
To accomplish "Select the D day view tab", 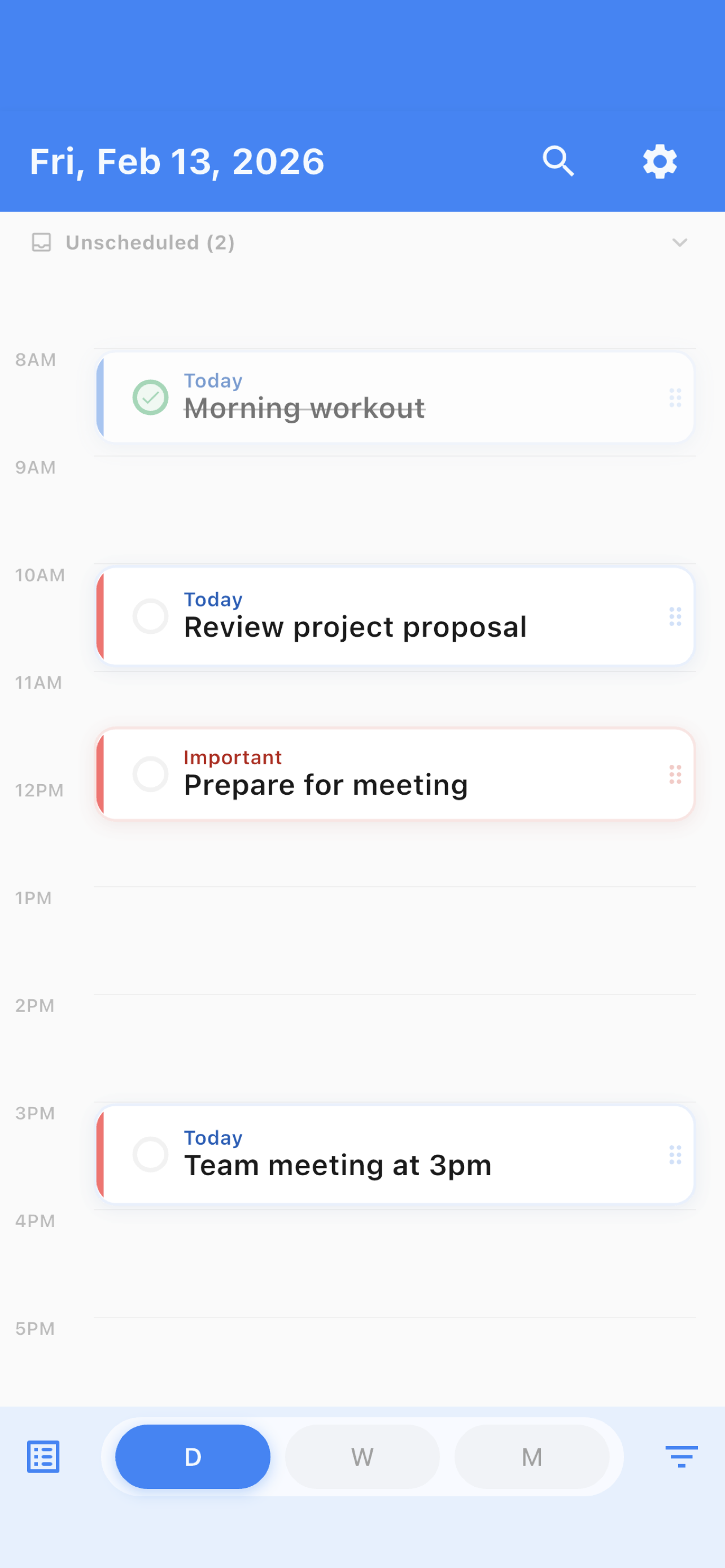I will click(x=193, y=1457).
